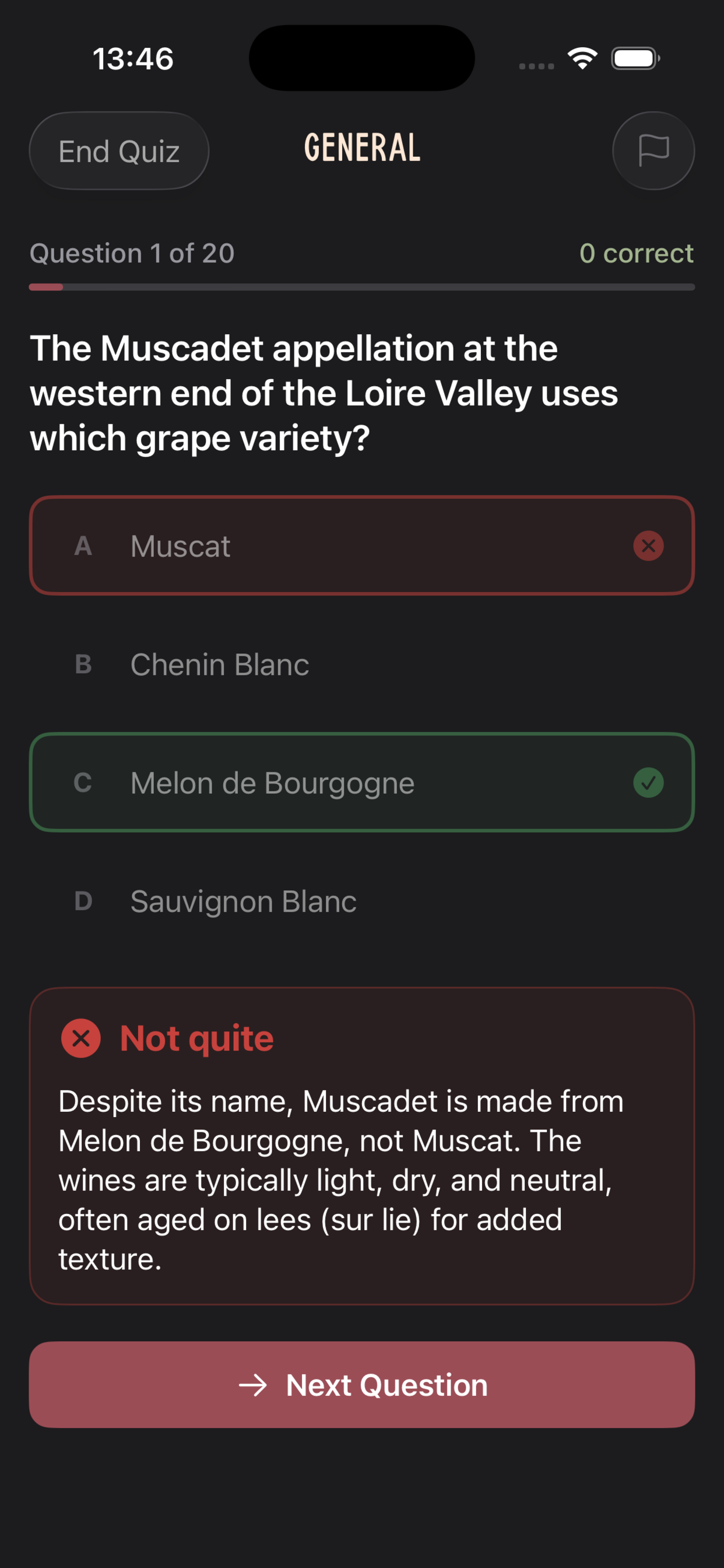Select answer C Melon de Bourgogne
Image resolution: width=724 pixels, height=1568 pixels.
(x=362, y=783)
